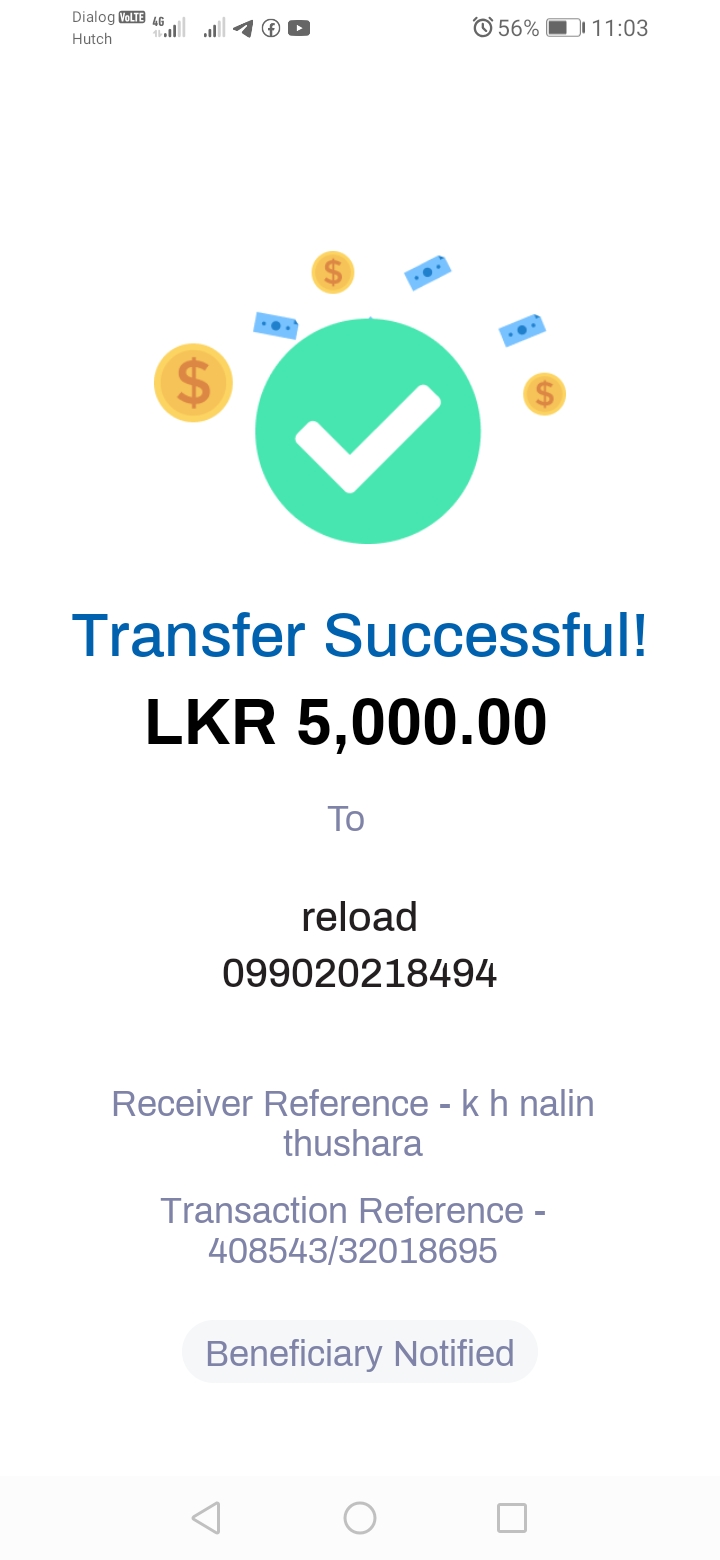
Task: Open the recent apps overview
Action: tap(512, 1517)
